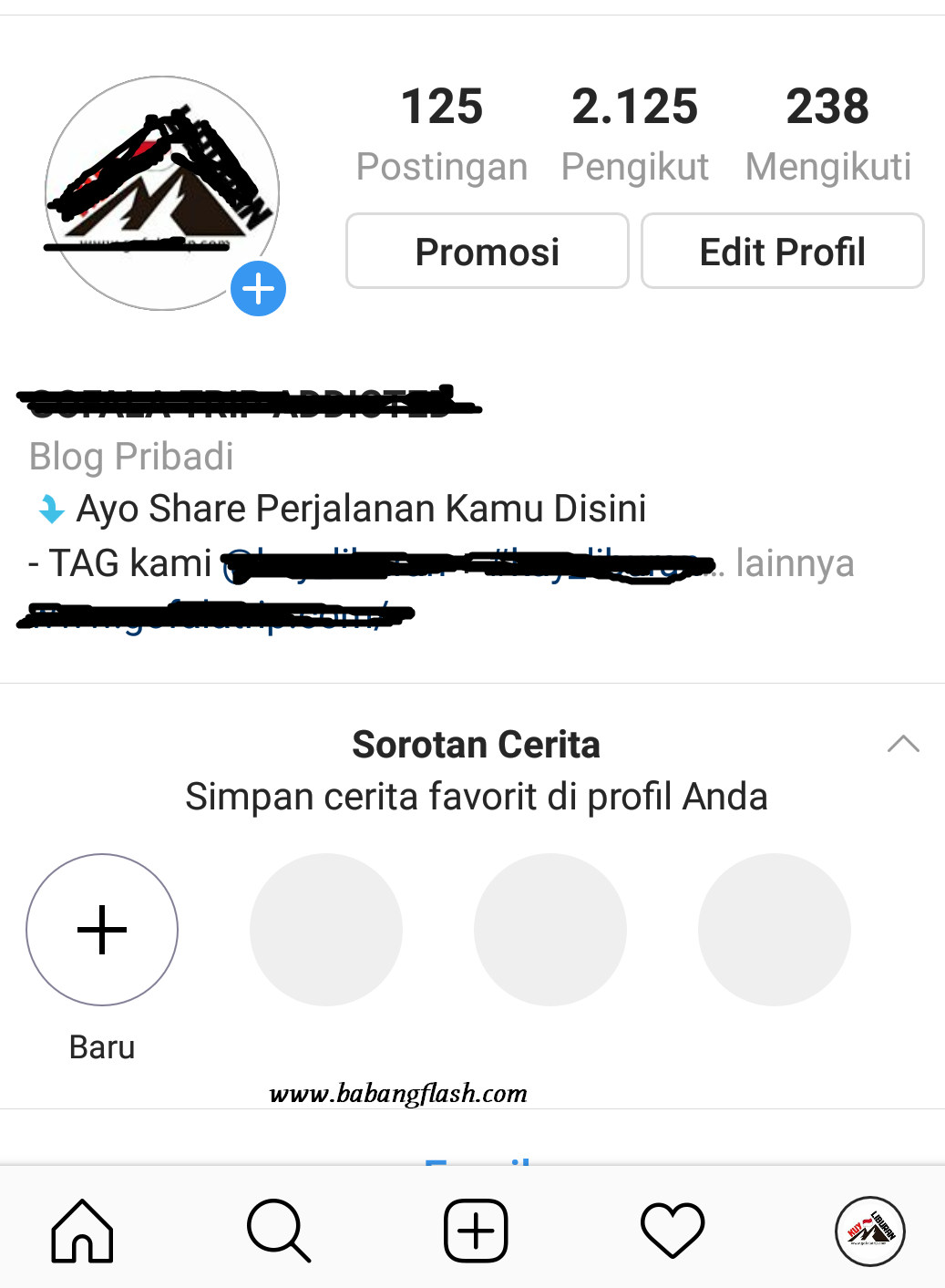Open activity via the heart icon

pos(672,1231)
